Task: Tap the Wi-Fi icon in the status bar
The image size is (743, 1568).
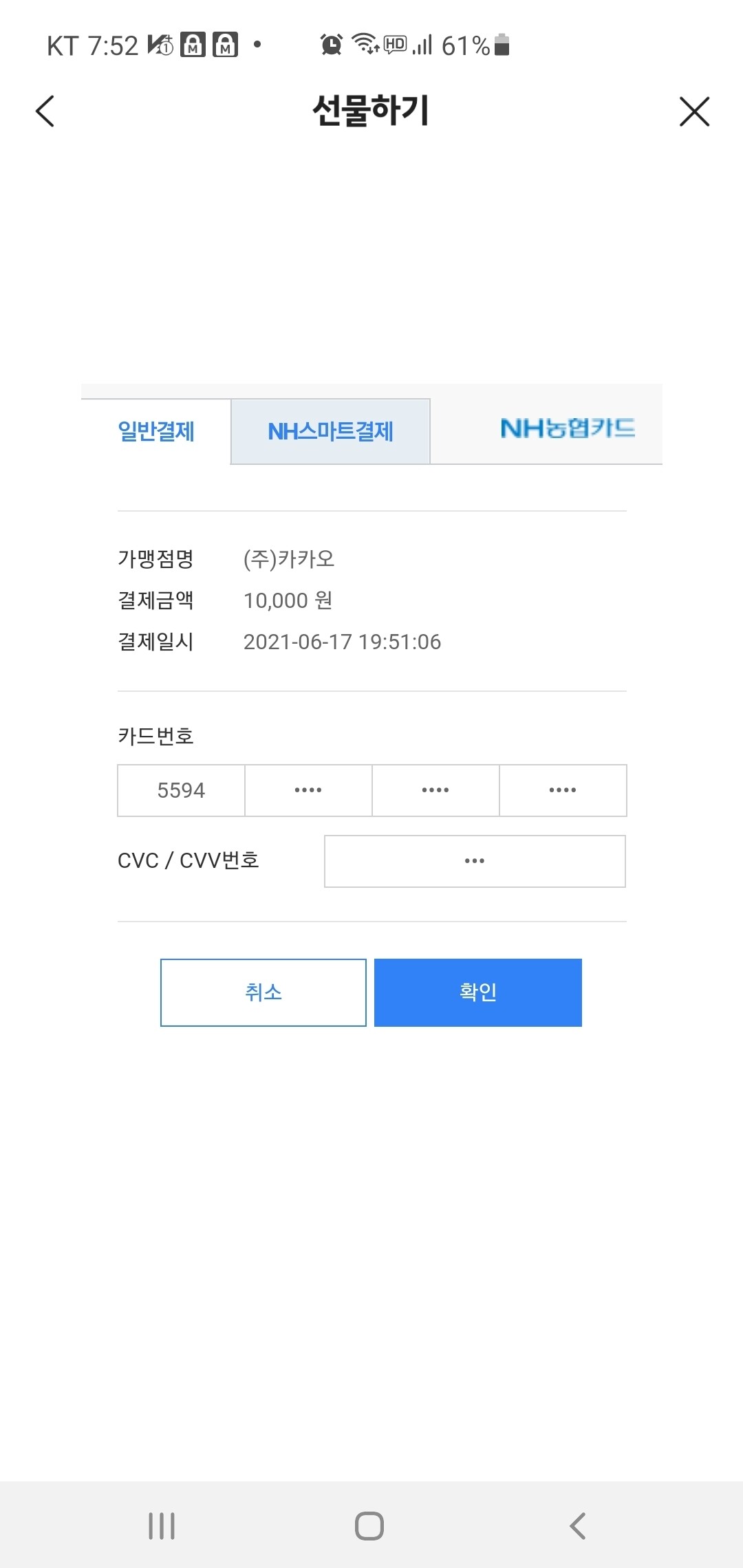Action: point(365,44)
